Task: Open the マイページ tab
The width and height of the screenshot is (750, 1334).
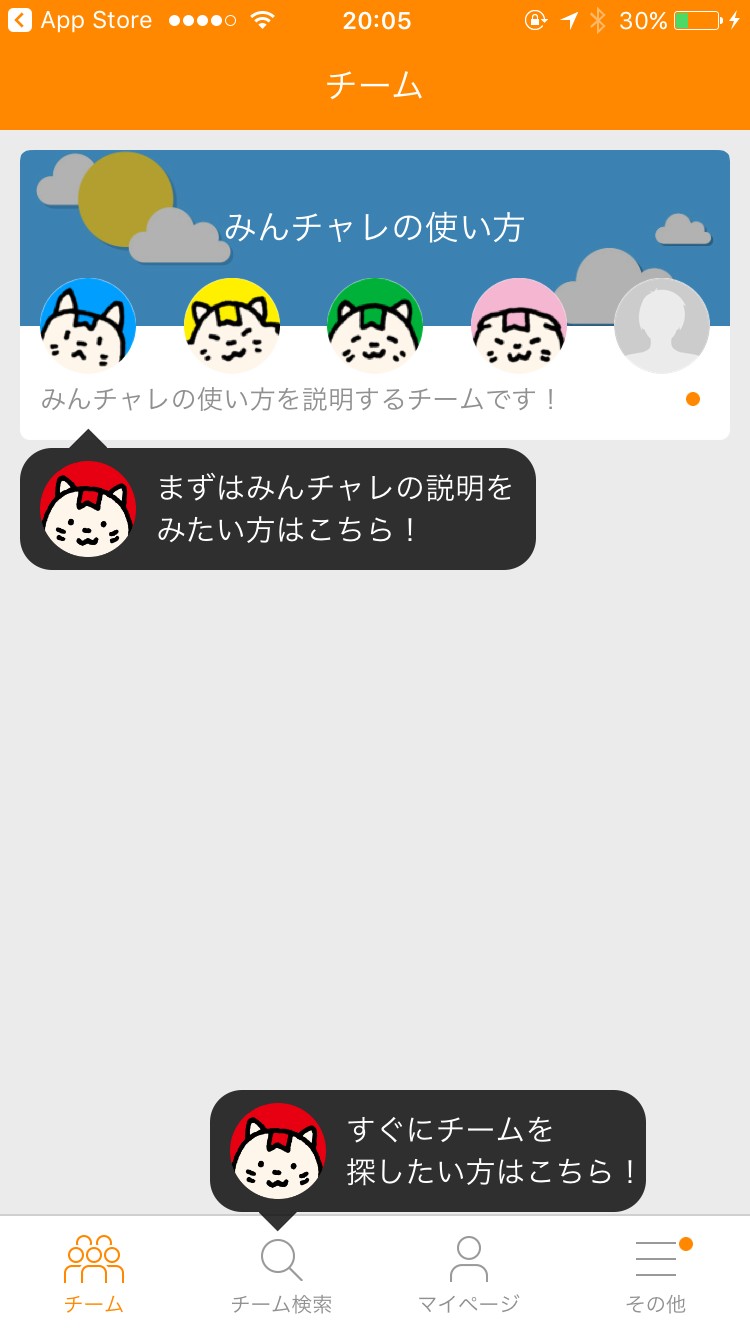Action: [x=468, y=1274]
